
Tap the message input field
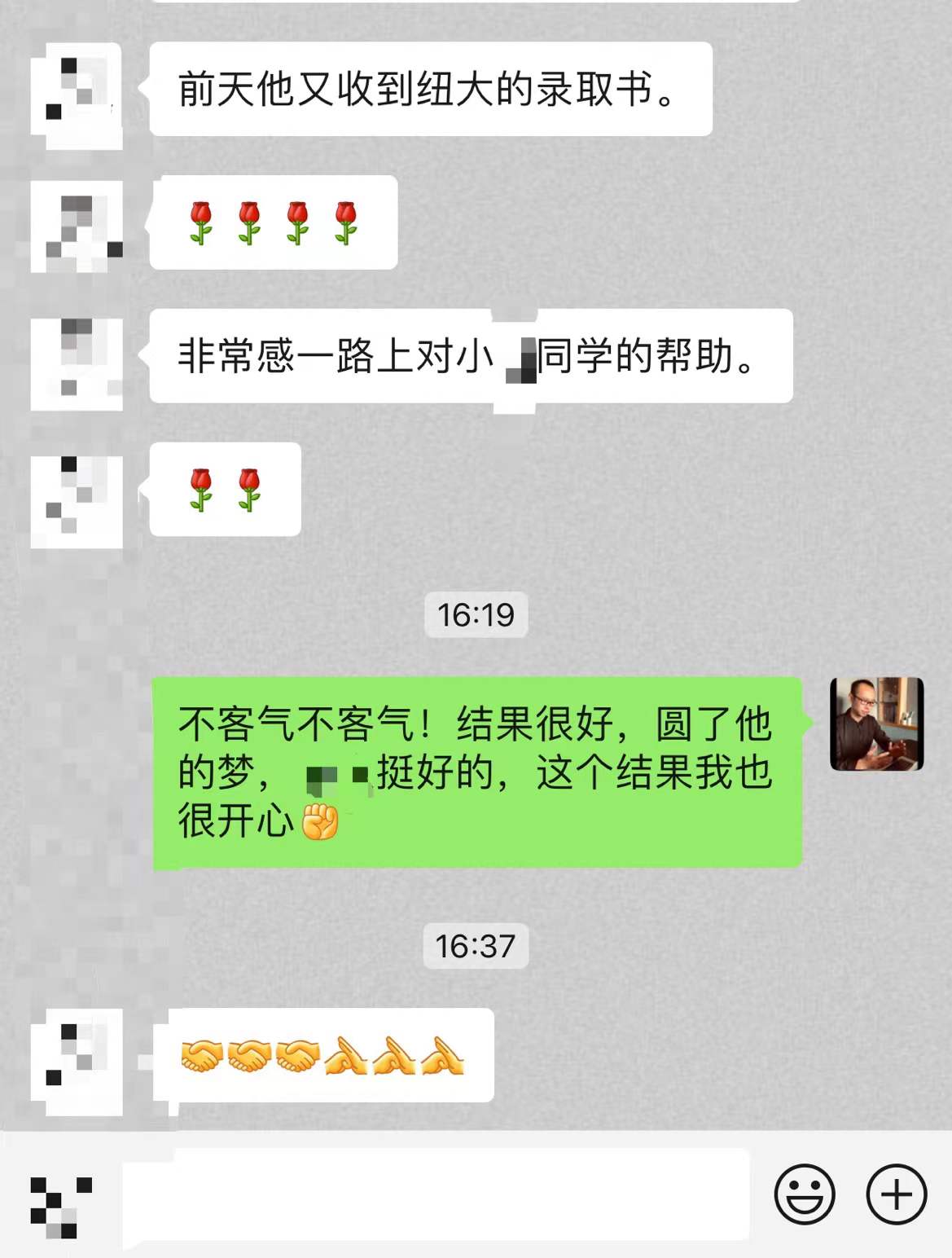pos(436,1195)
